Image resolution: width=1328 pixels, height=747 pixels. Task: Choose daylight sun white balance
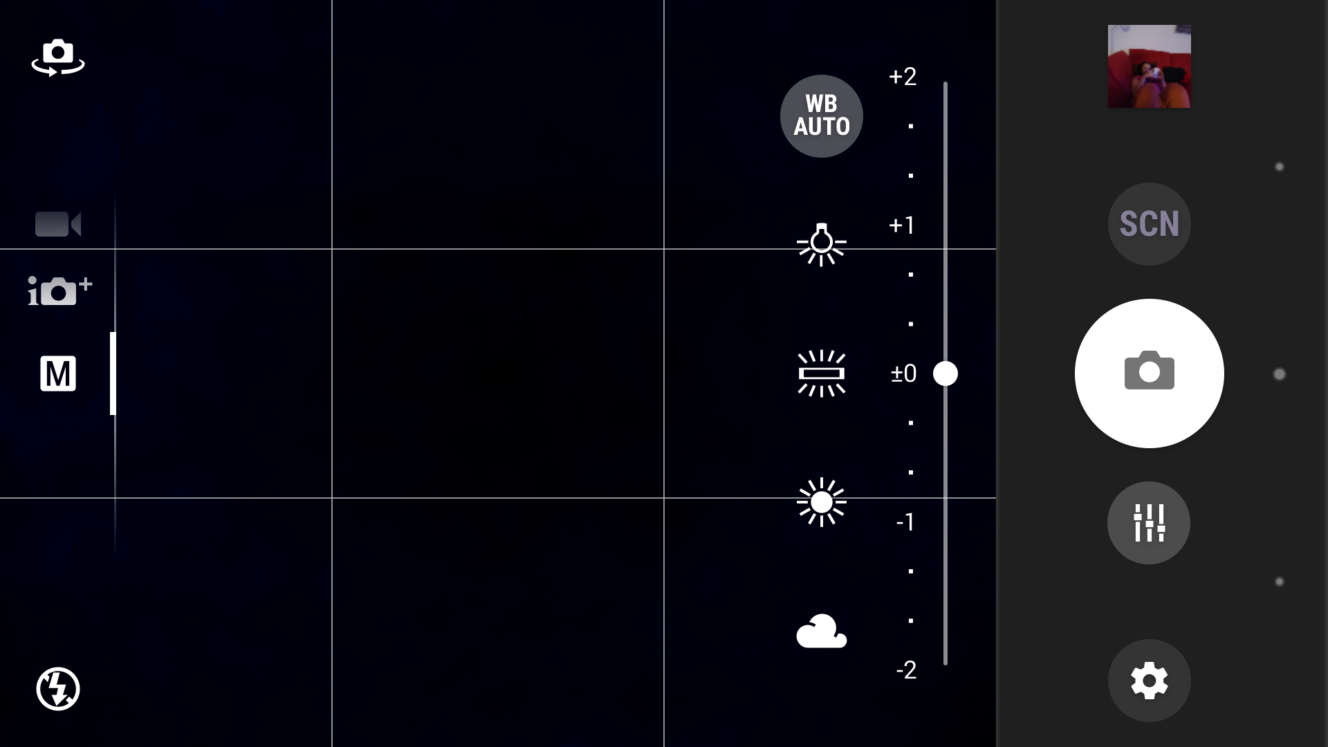tap(821, 502)
